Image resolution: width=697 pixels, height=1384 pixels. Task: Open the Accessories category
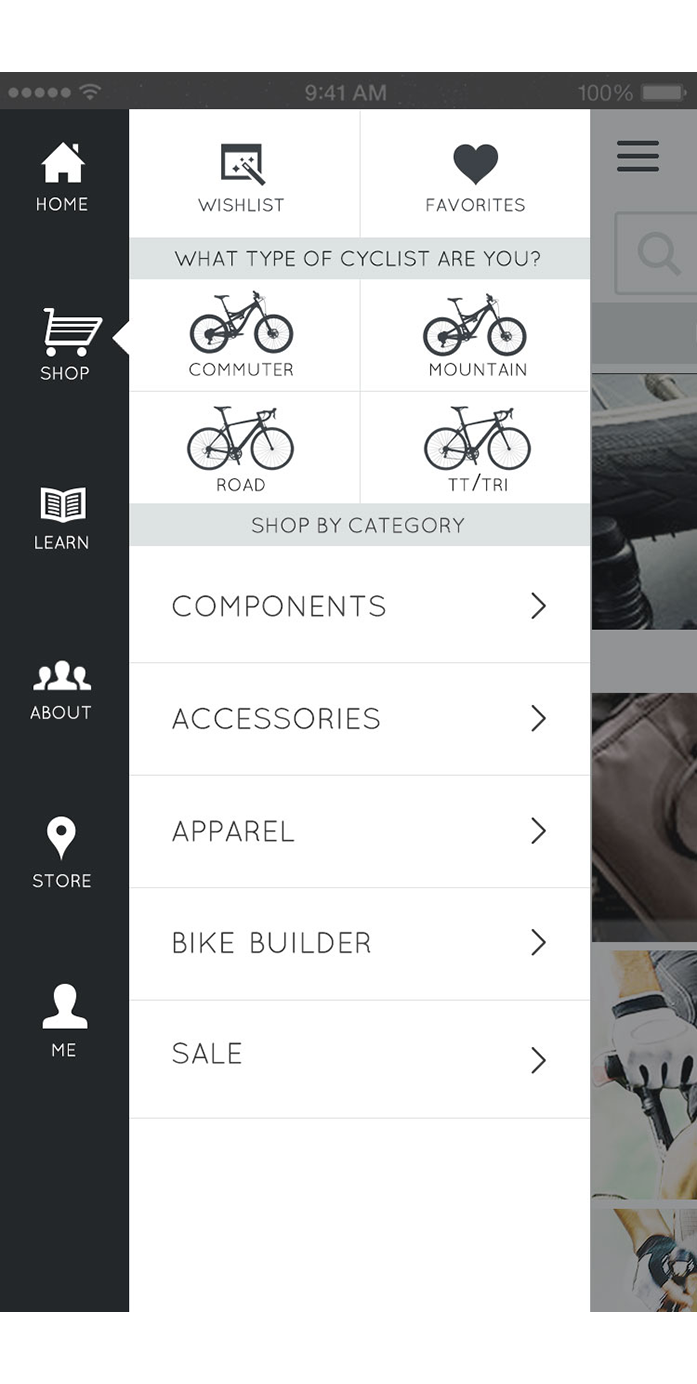pyautogui.click(x=359, y=718)
